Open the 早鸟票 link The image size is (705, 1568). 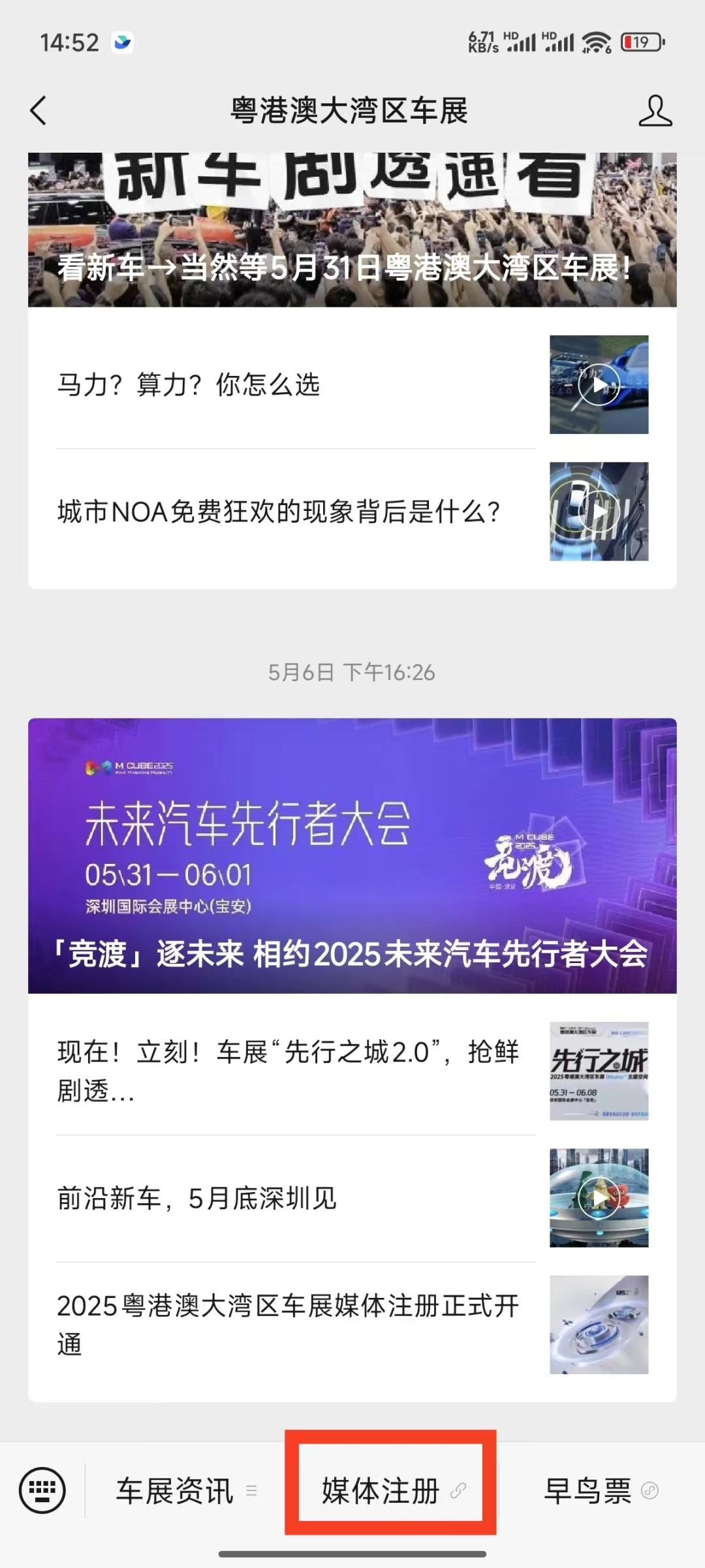(601, 1491)
